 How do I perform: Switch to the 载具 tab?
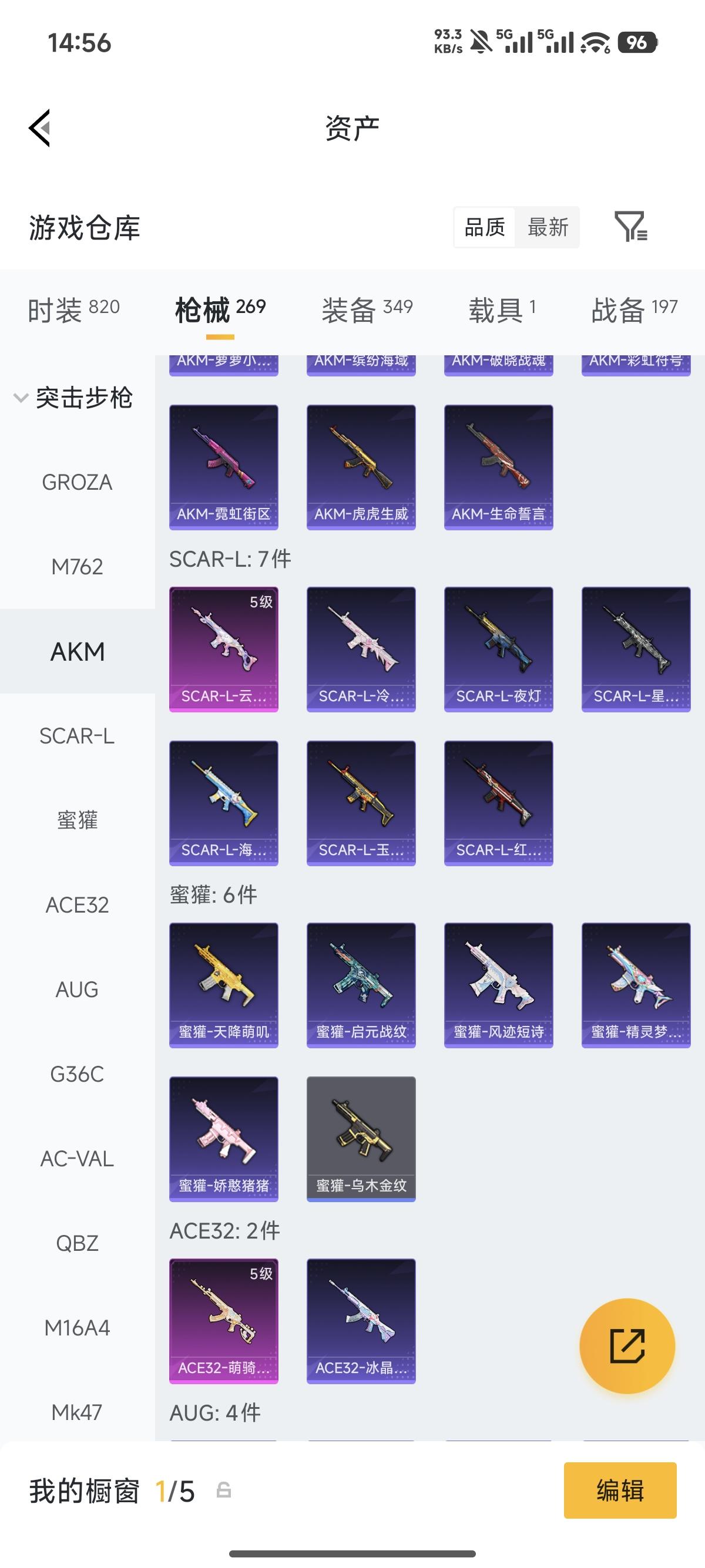502,309
